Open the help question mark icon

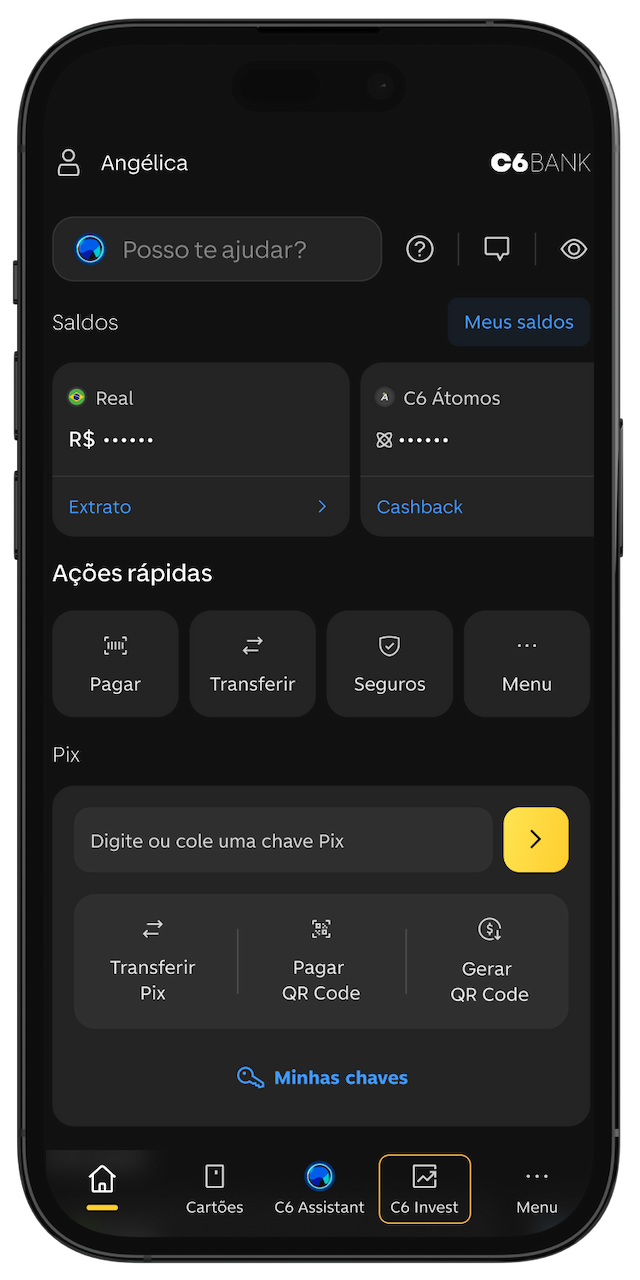(420, 249)
